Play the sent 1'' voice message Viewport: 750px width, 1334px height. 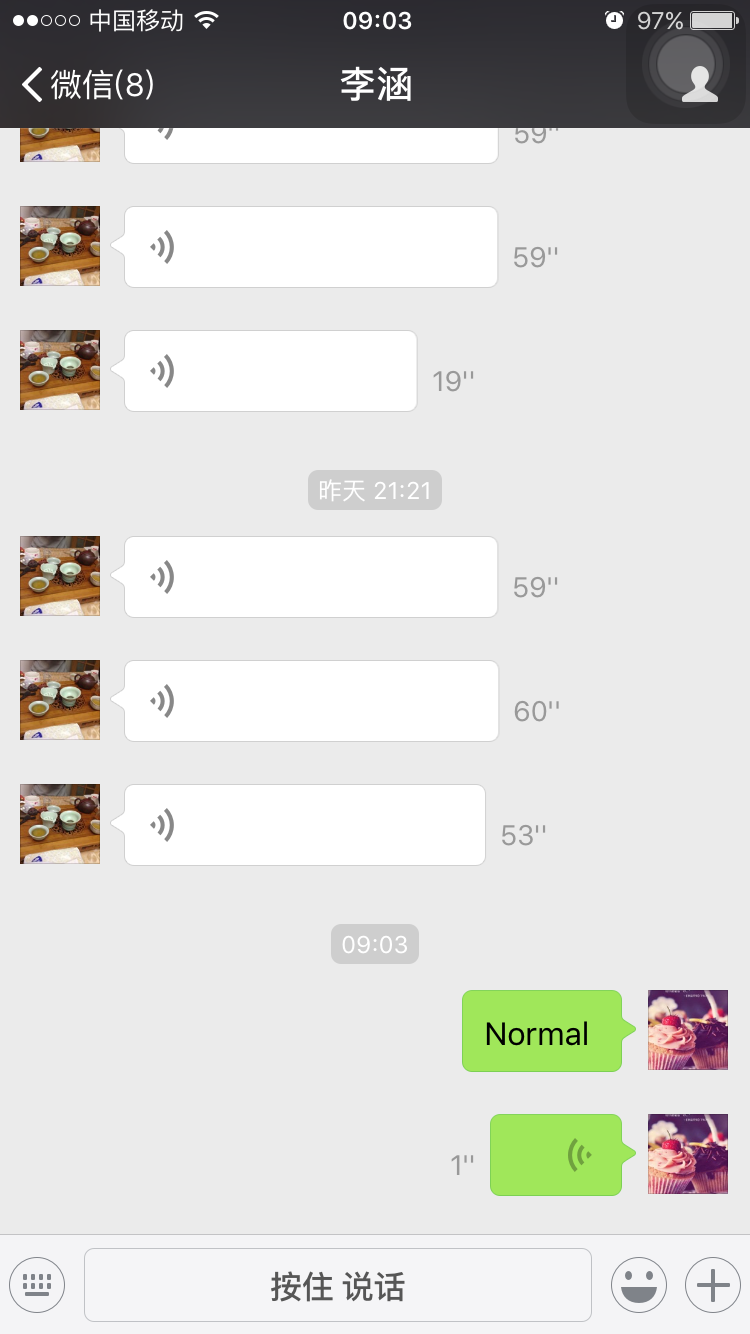pyautogui.click(x=555, y=1155)
